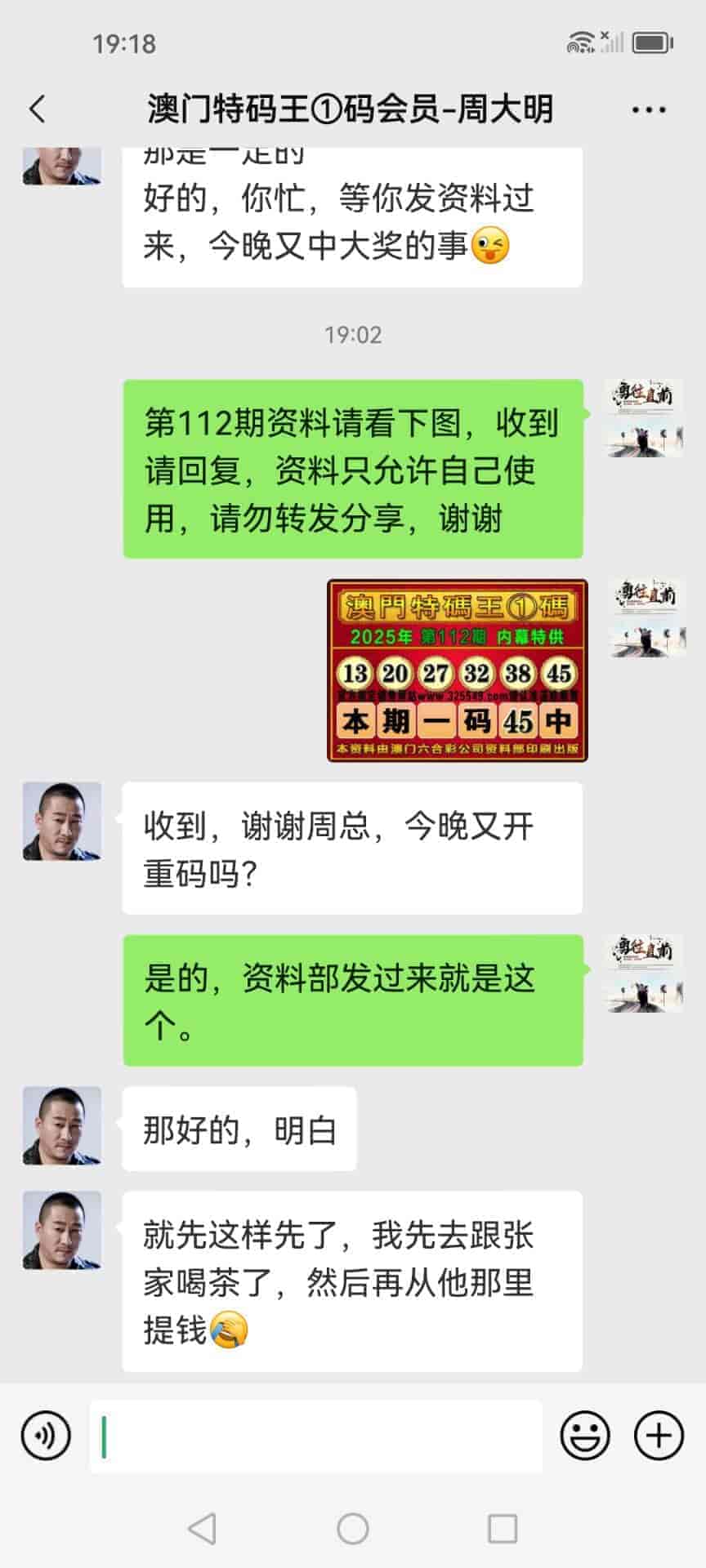Open the chat's three-dot overflow menu
This screenshot has width=706, height=1568.
(x=649, y=109)
